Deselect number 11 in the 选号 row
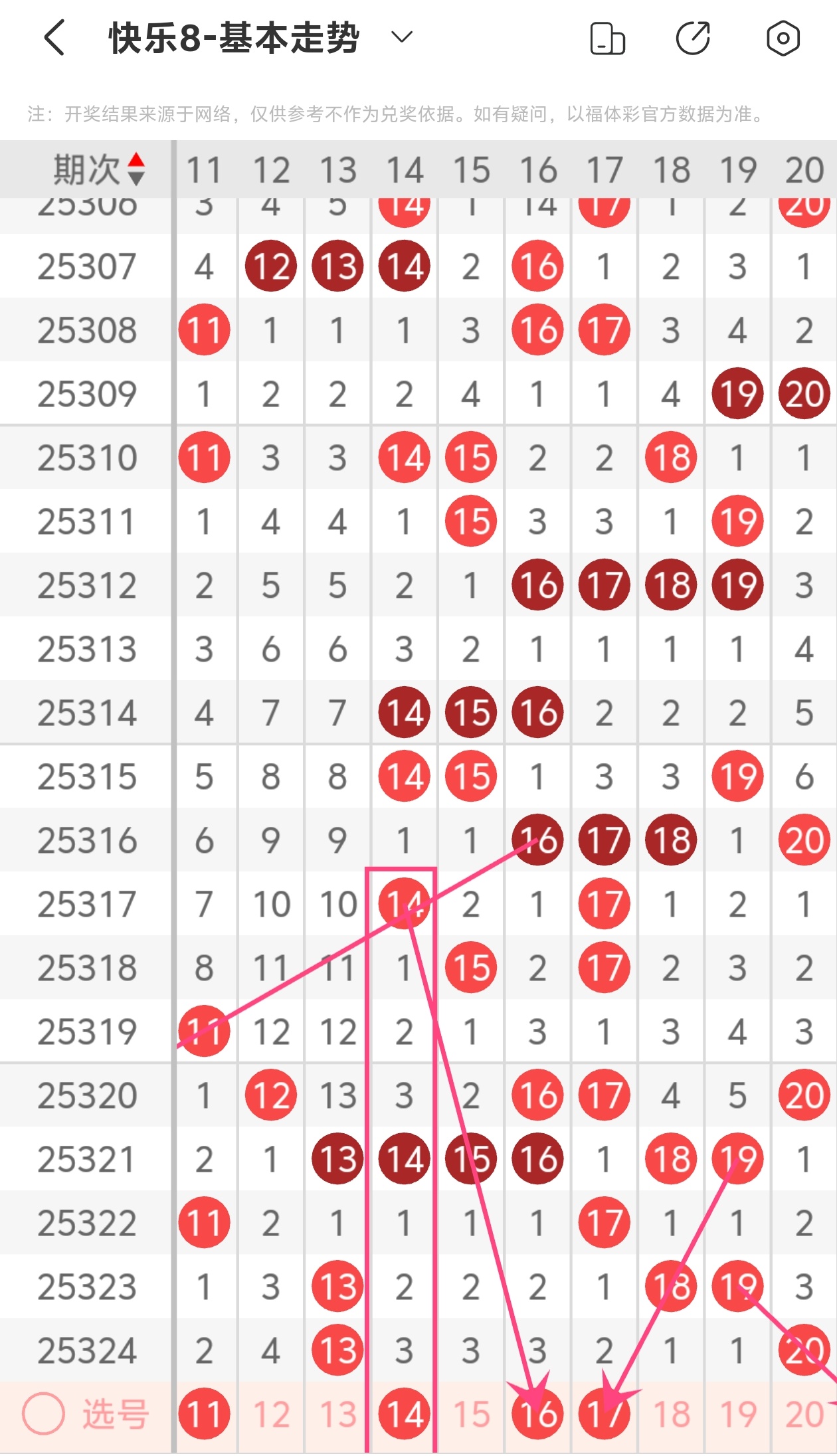The image size is (837, 1456). 204,1413
